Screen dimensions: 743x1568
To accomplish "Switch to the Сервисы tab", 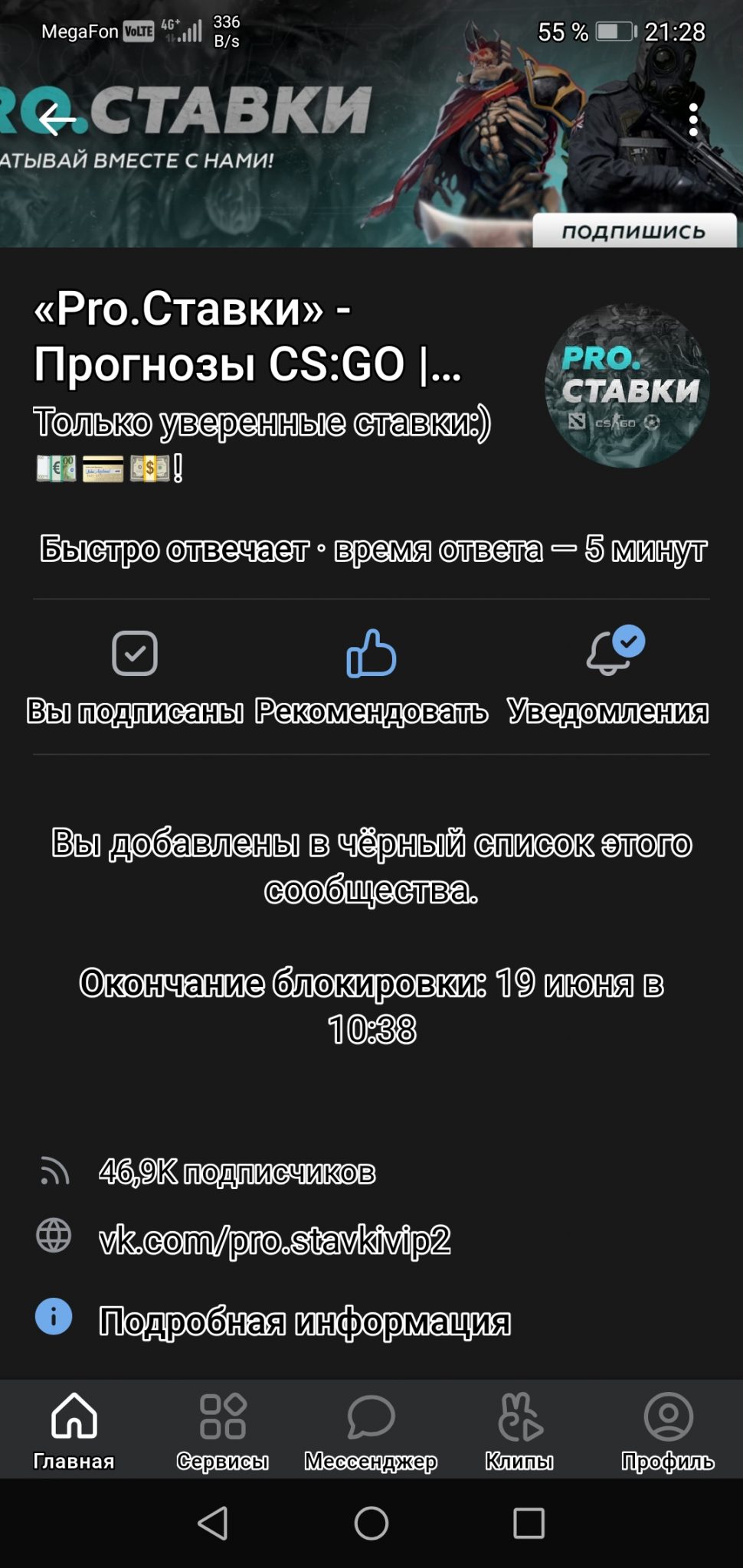I will pos(222,1429).
